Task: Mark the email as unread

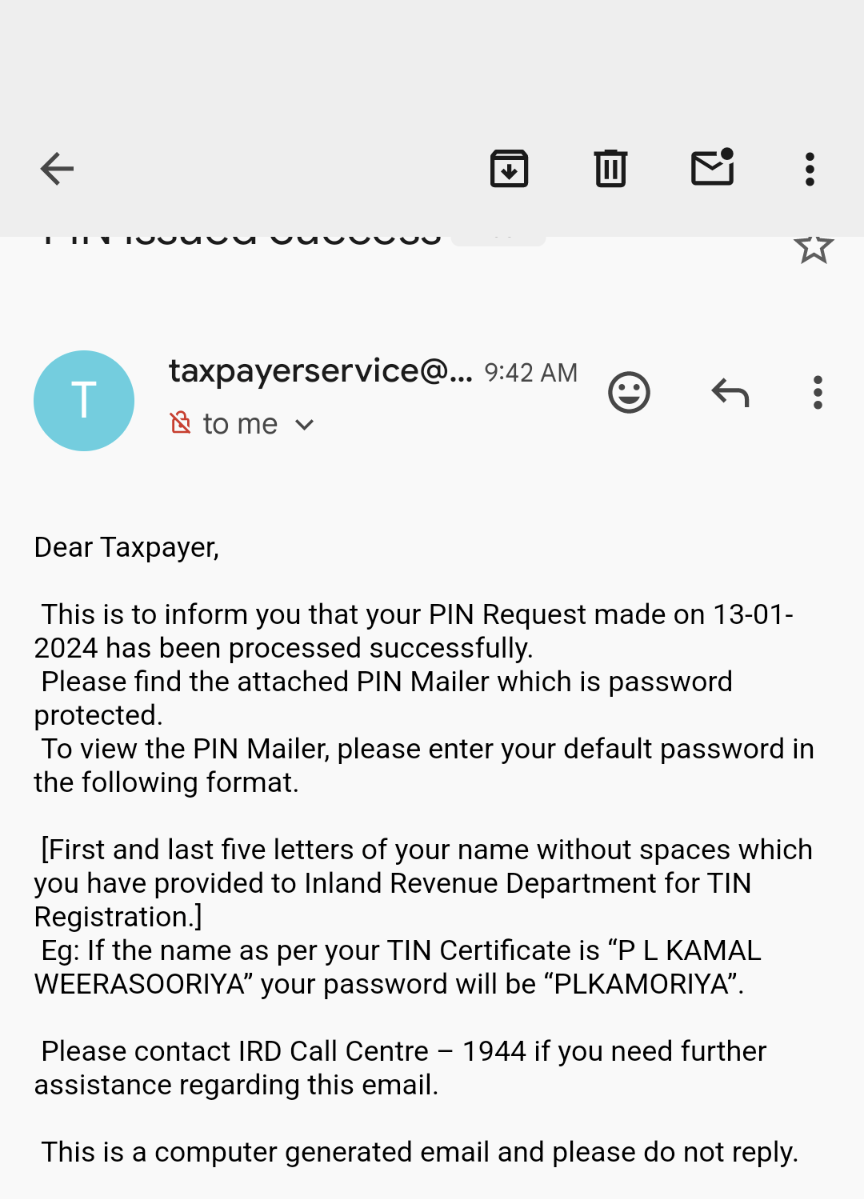Action: [x=713, y=167]
